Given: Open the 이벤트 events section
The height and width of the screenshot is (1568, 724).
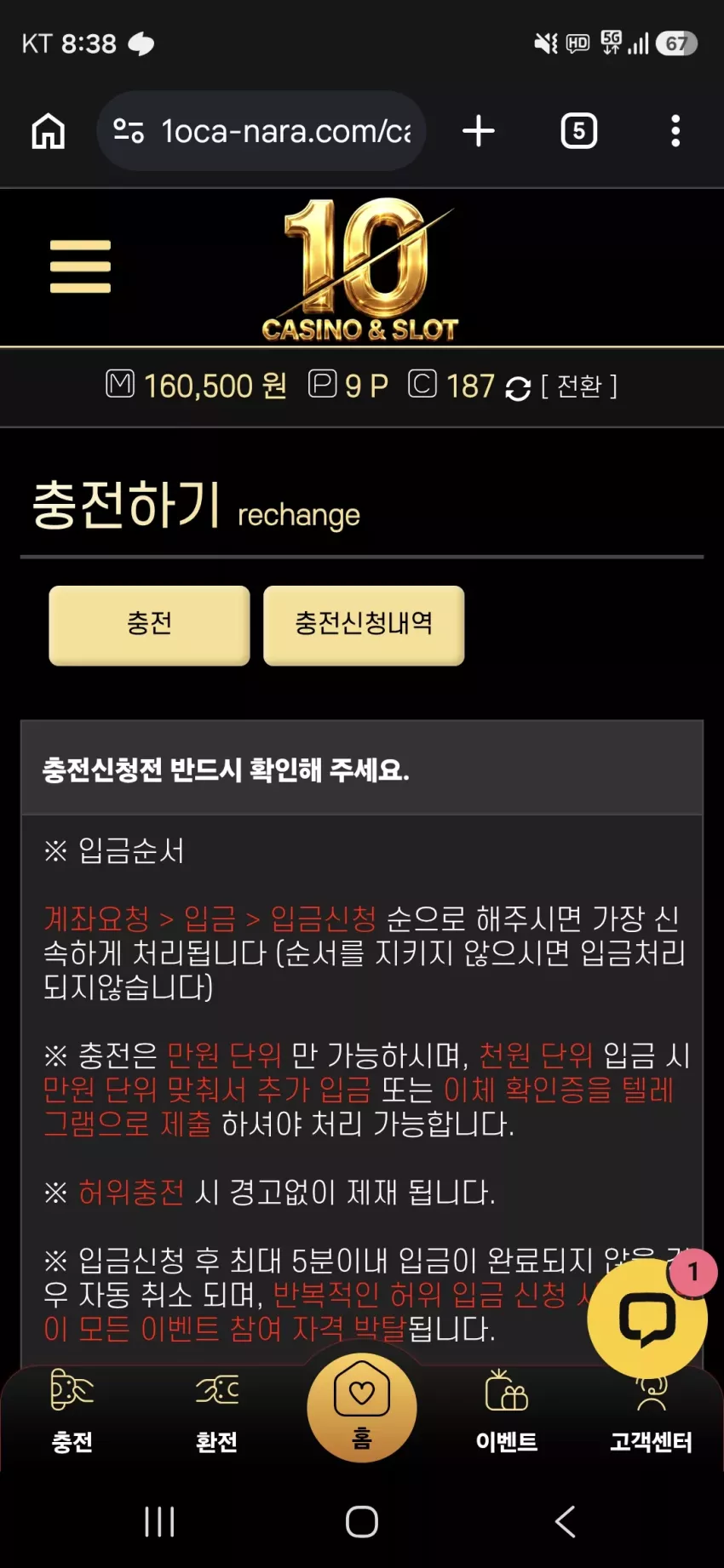Looking at the screenshot, I should [507, 1413].
